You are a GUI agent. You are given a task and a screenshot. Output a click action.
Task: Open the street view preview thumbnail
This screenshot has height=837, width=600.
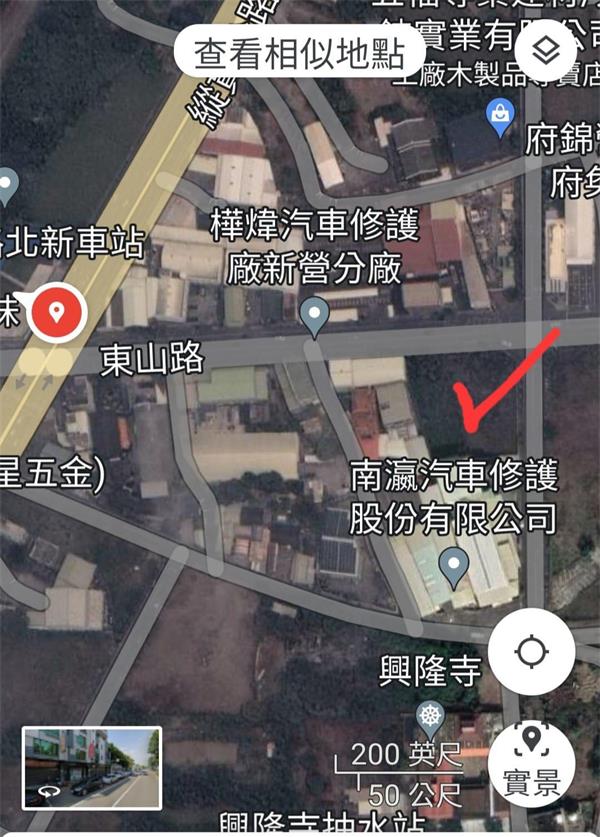(92, 768)
